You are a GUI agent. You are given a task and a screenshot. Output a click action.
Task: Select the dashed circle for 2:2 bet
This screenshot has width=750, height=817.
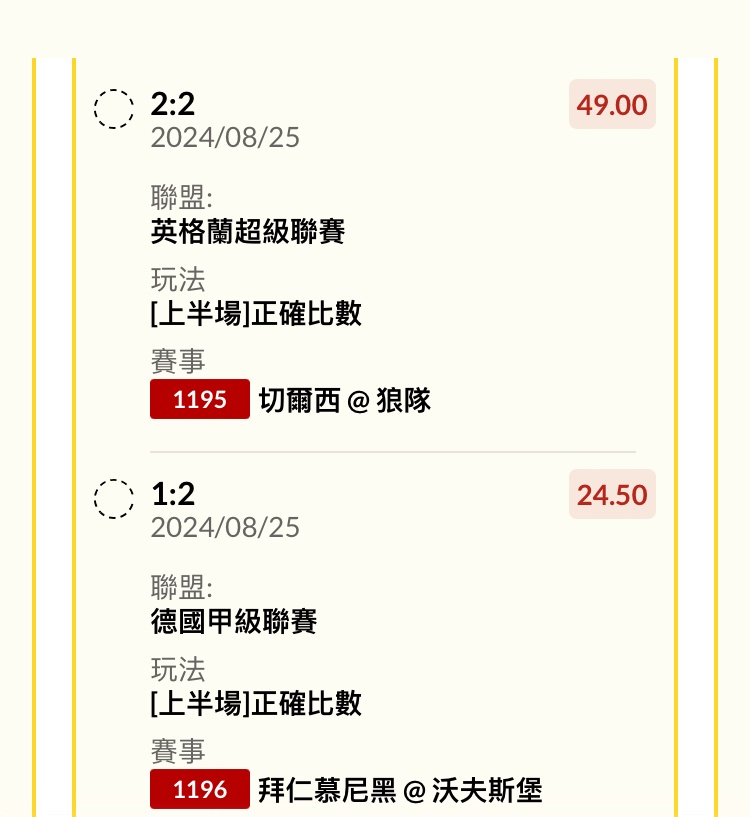click(x=114, y=109)
